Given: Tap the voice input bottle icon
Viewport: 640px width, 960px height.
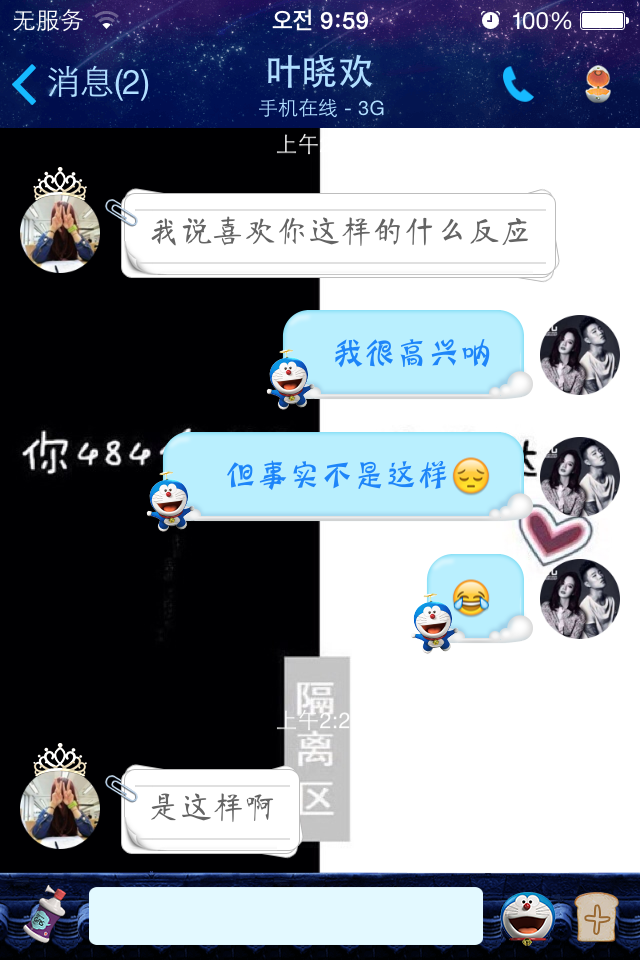Looking at the screenshot, I should [x=44, y=915].
